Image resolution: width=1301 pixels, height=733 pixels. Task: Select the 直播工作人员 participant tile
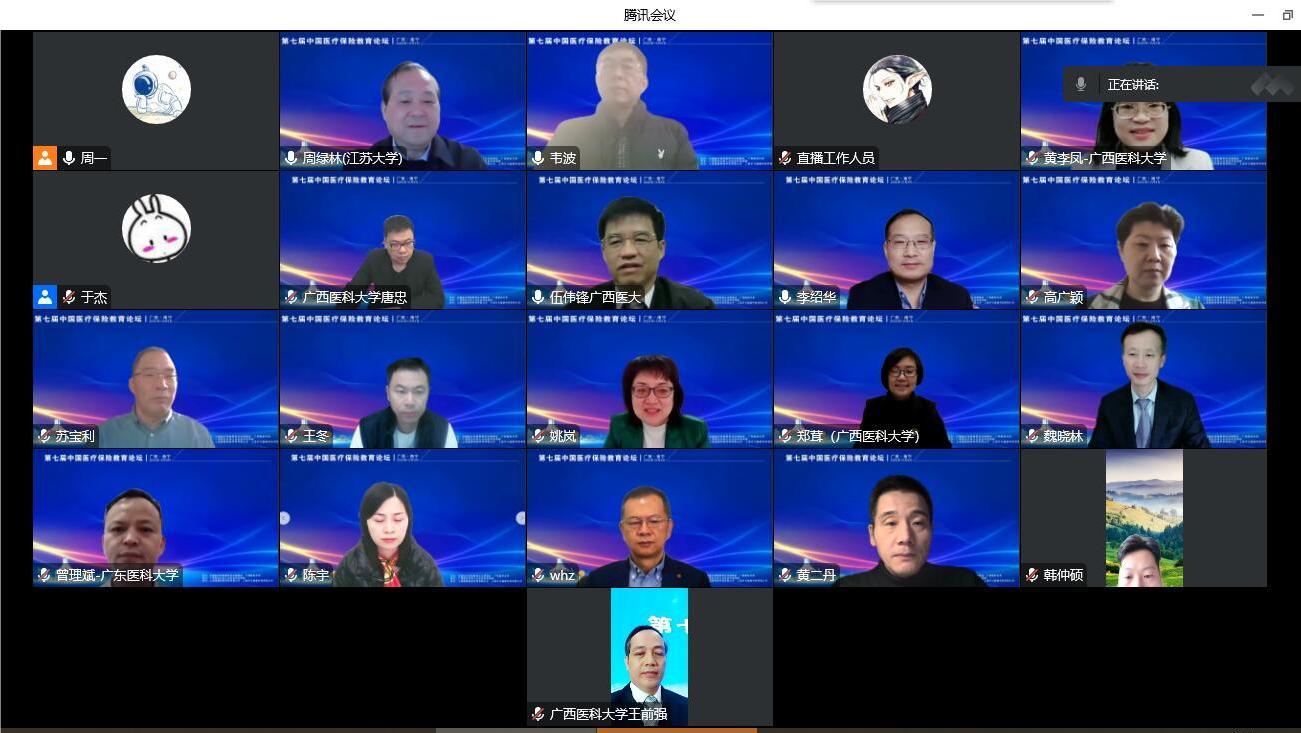[x=896, y=100]
